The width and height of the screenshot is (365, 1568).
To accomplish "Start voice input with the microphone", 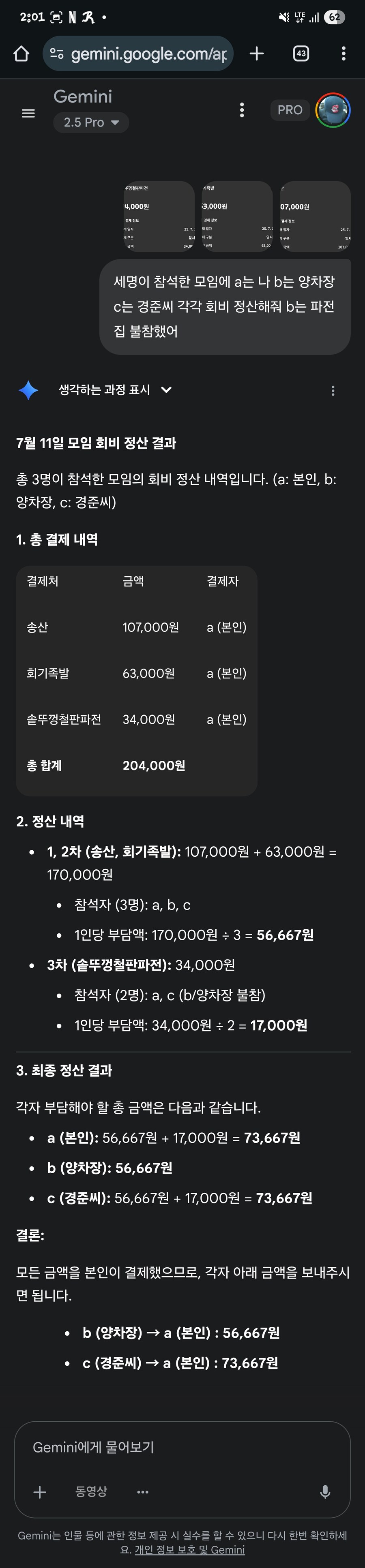I will (x=325, y=1491).
